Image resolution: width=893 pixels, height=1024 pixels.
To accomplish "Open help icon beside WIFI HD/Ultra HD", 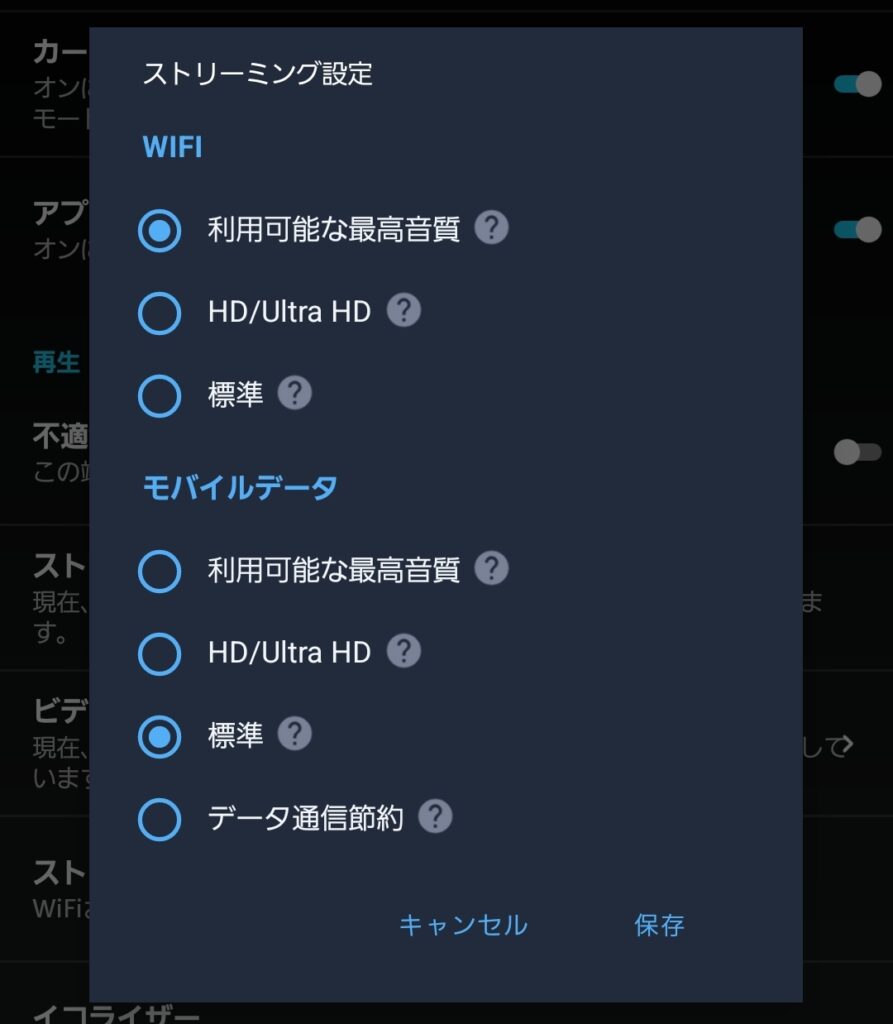I will coord(403,310).
